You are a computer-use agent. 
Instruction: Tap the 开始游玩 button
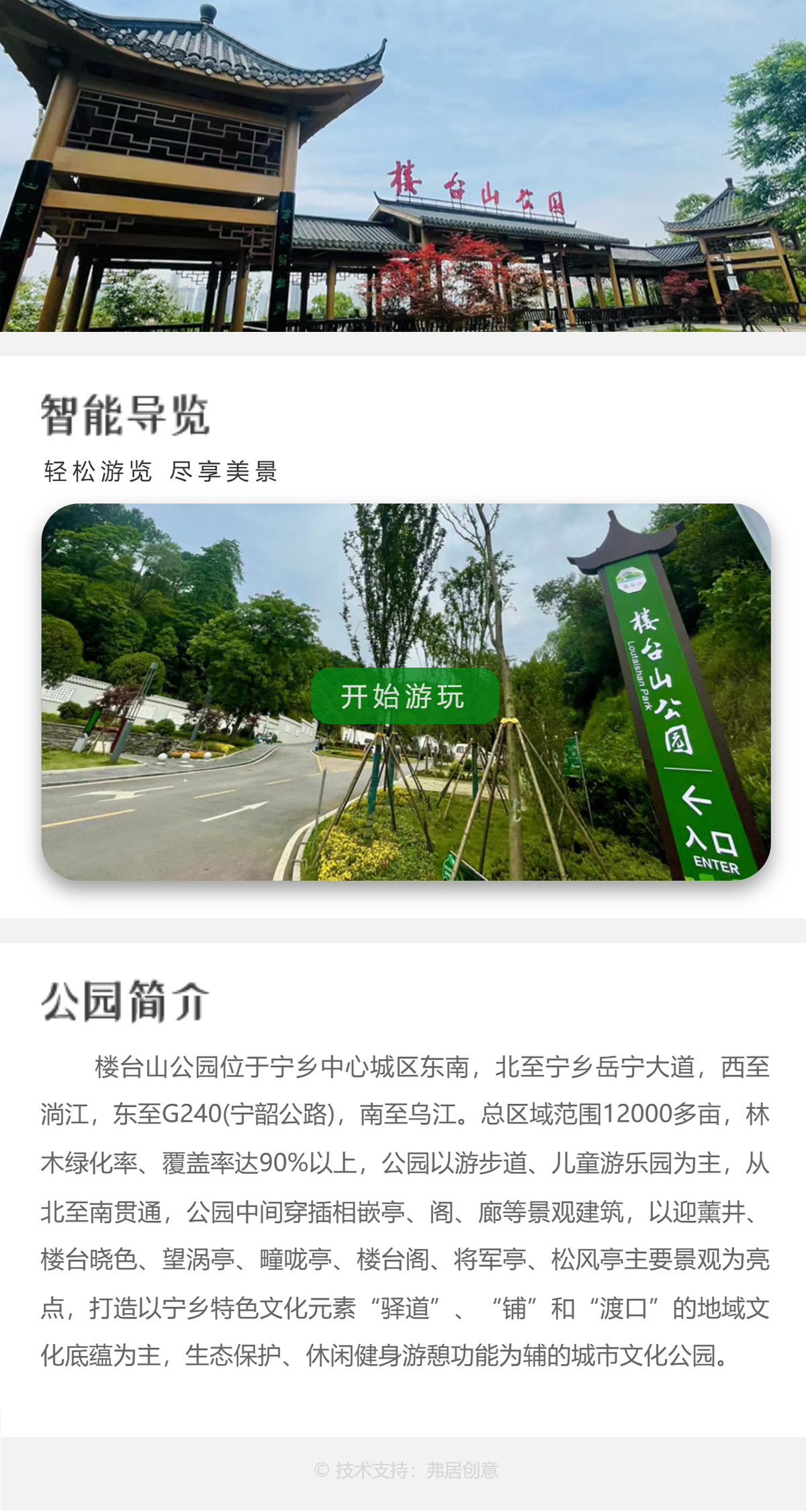404,696
